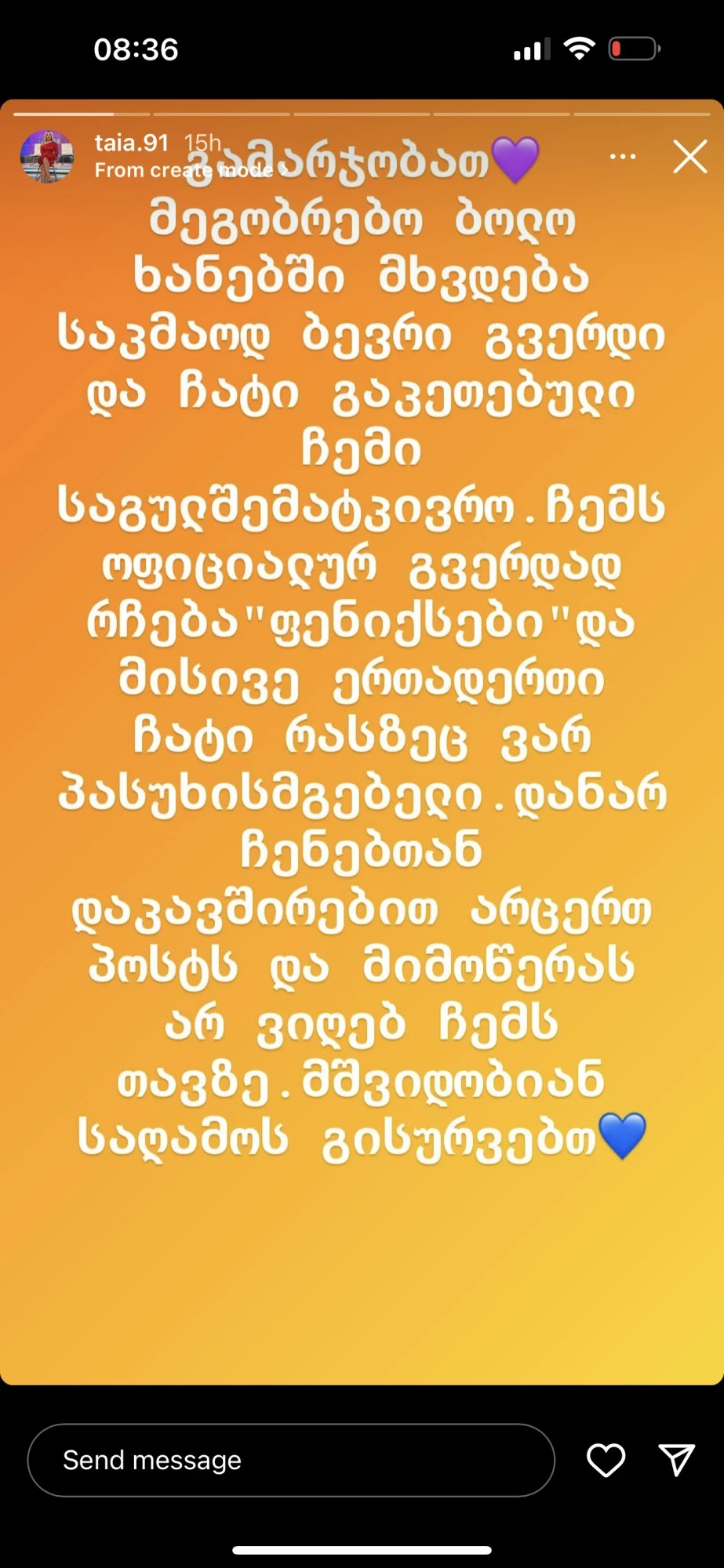The image size is (724, 1568).
Task: Share the story via paper plane icon
Action: 676,1460
